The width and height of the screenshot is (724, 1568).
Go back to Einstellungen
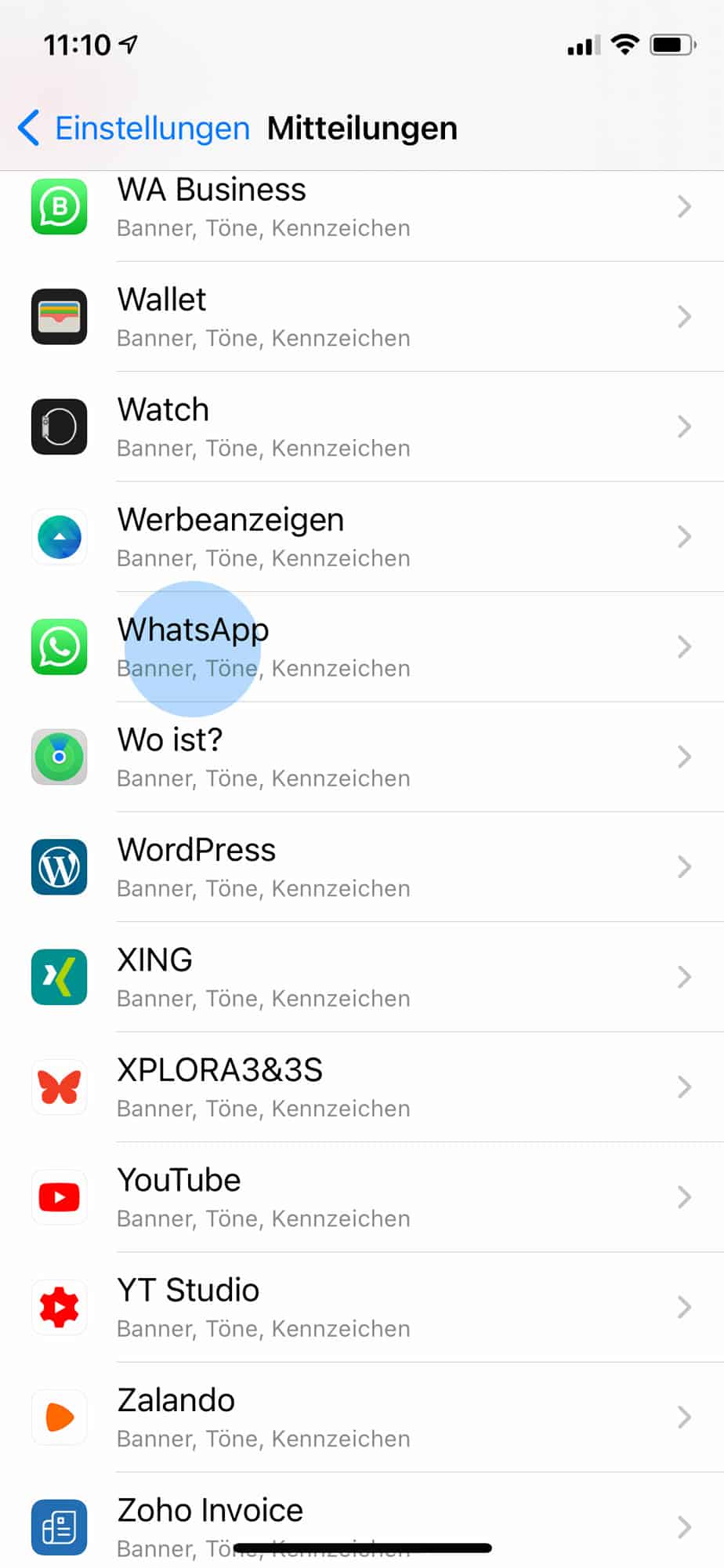133,129
